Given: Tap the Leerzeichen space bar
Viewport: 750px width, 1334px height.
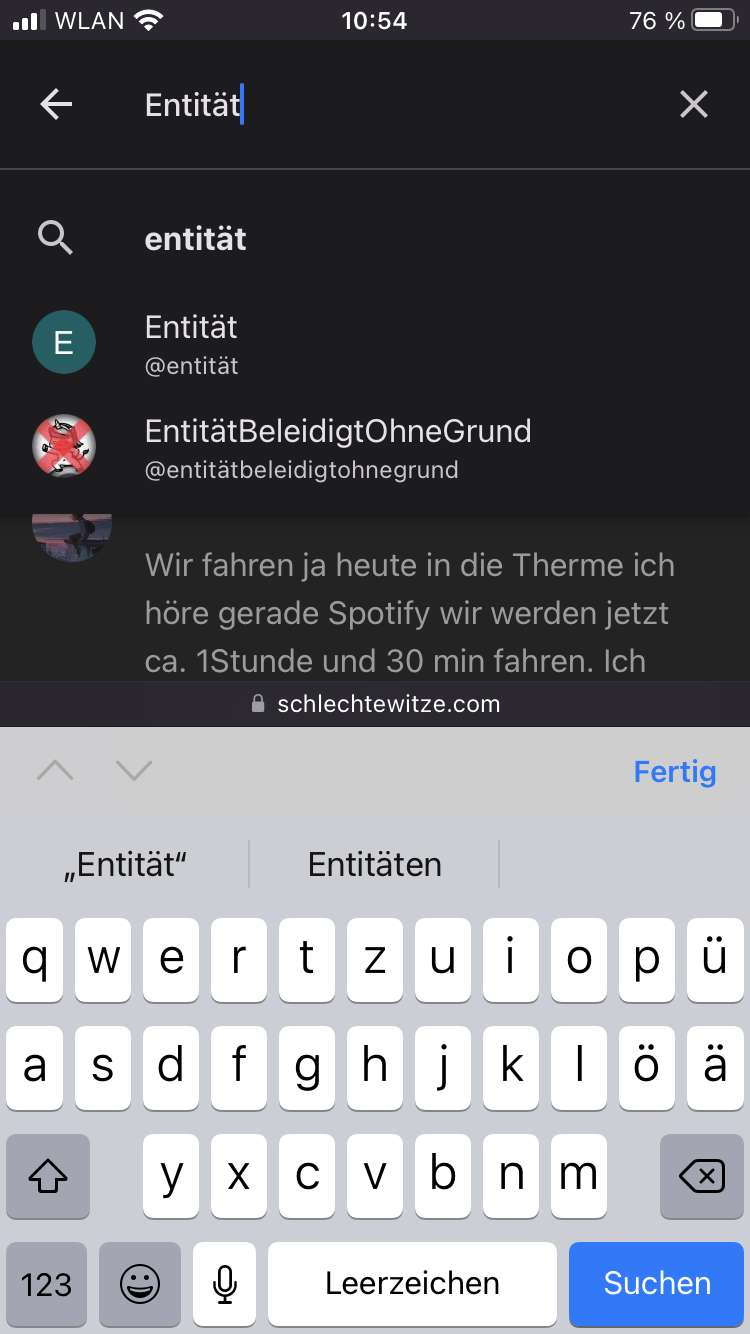Looking at the screenshot, I should pyautogui.click(x=412, y=1283).
